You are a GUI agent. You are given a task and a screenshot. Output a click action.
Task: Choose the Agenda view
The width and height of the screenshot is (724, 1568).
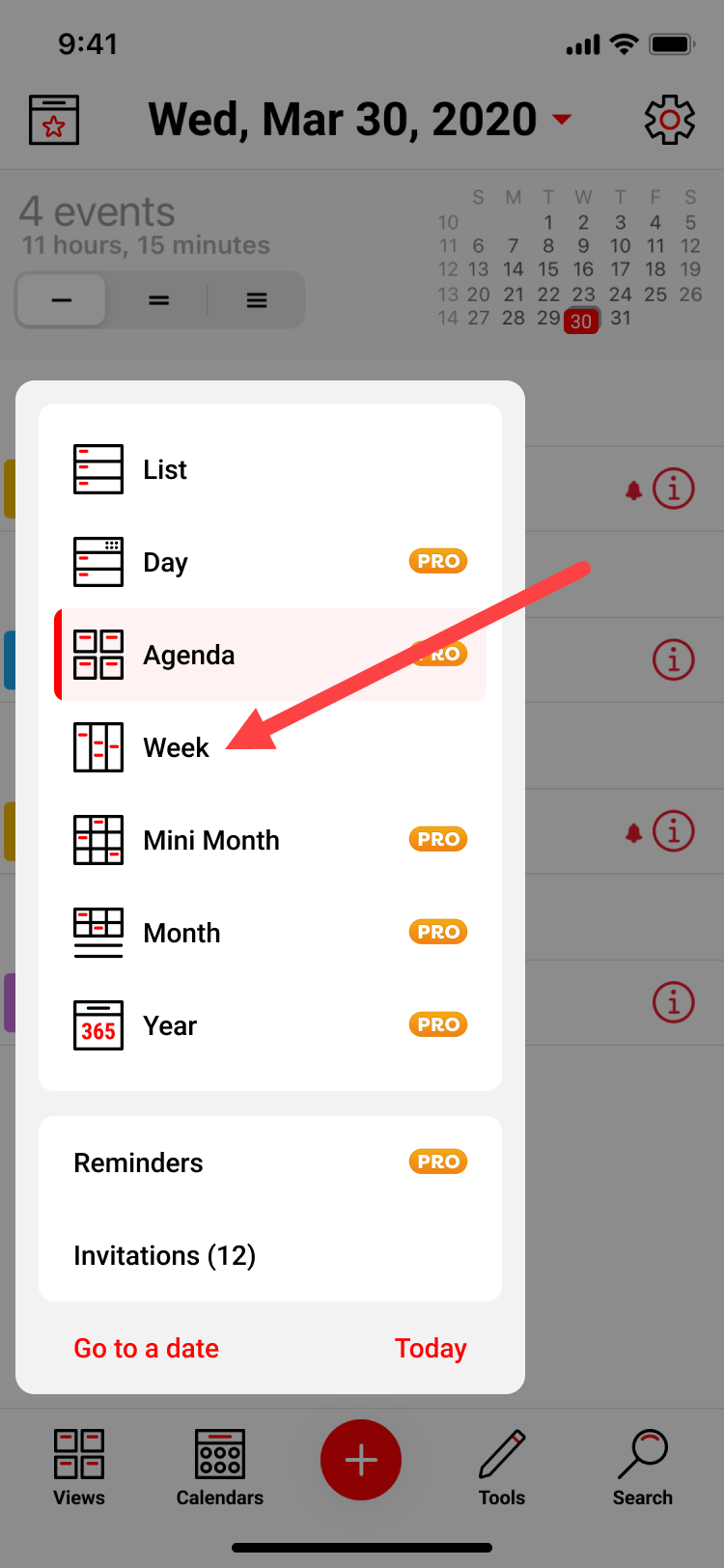tap(188, 655)
